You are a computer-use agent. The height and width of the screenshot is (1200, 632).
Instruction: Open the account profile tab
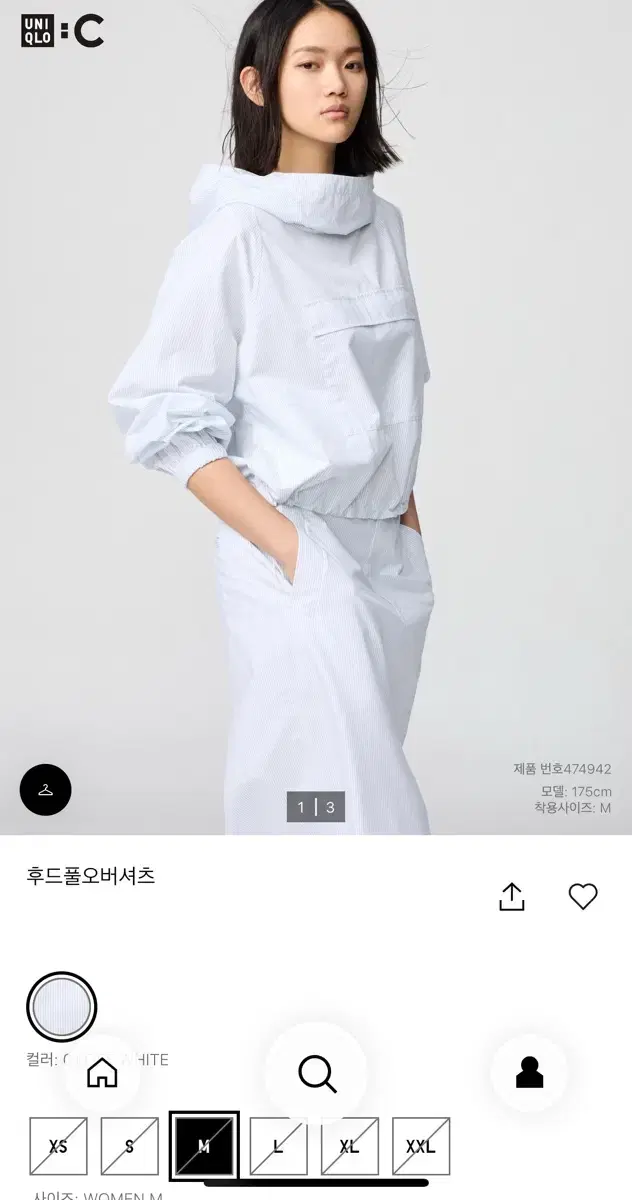coord(529,1073)
